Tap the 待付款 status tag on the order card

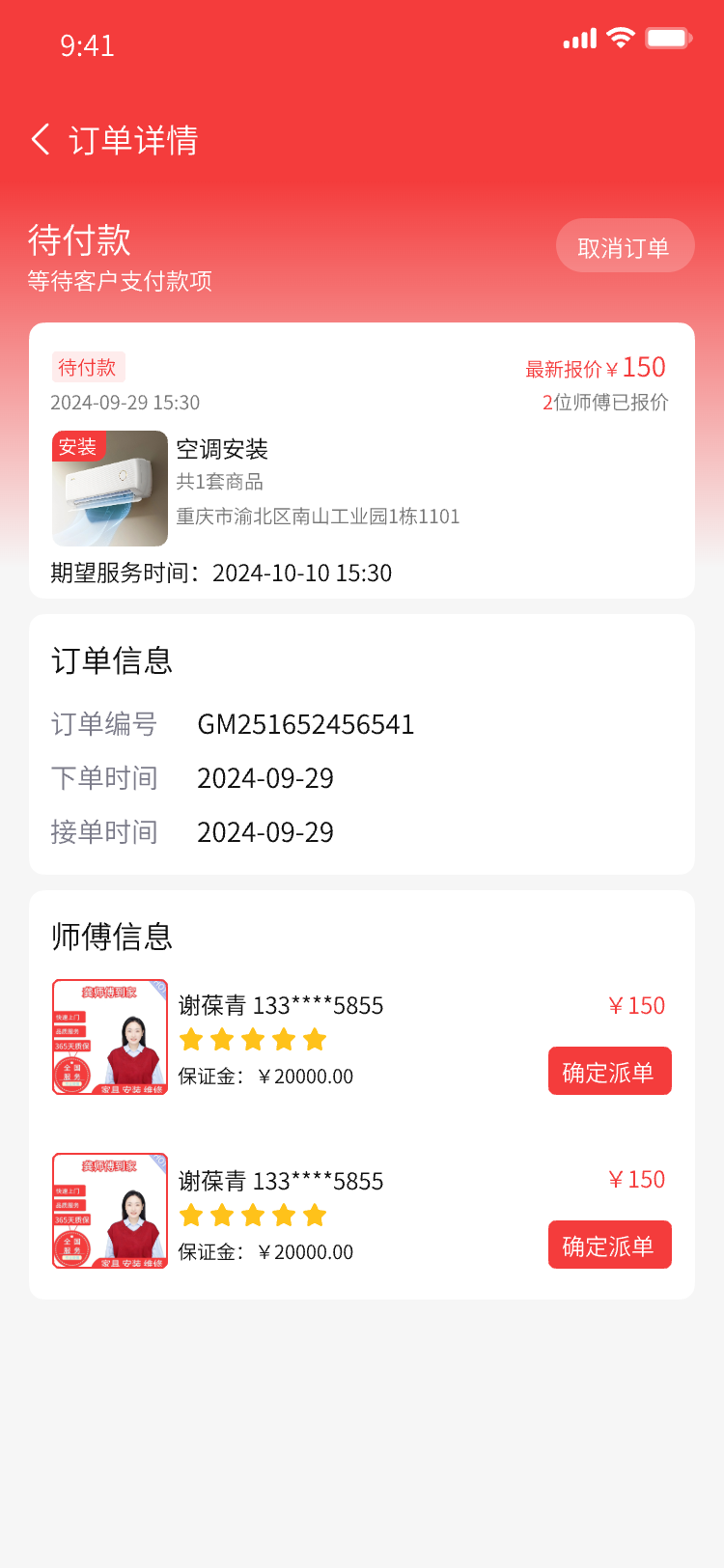coord(88,368)
